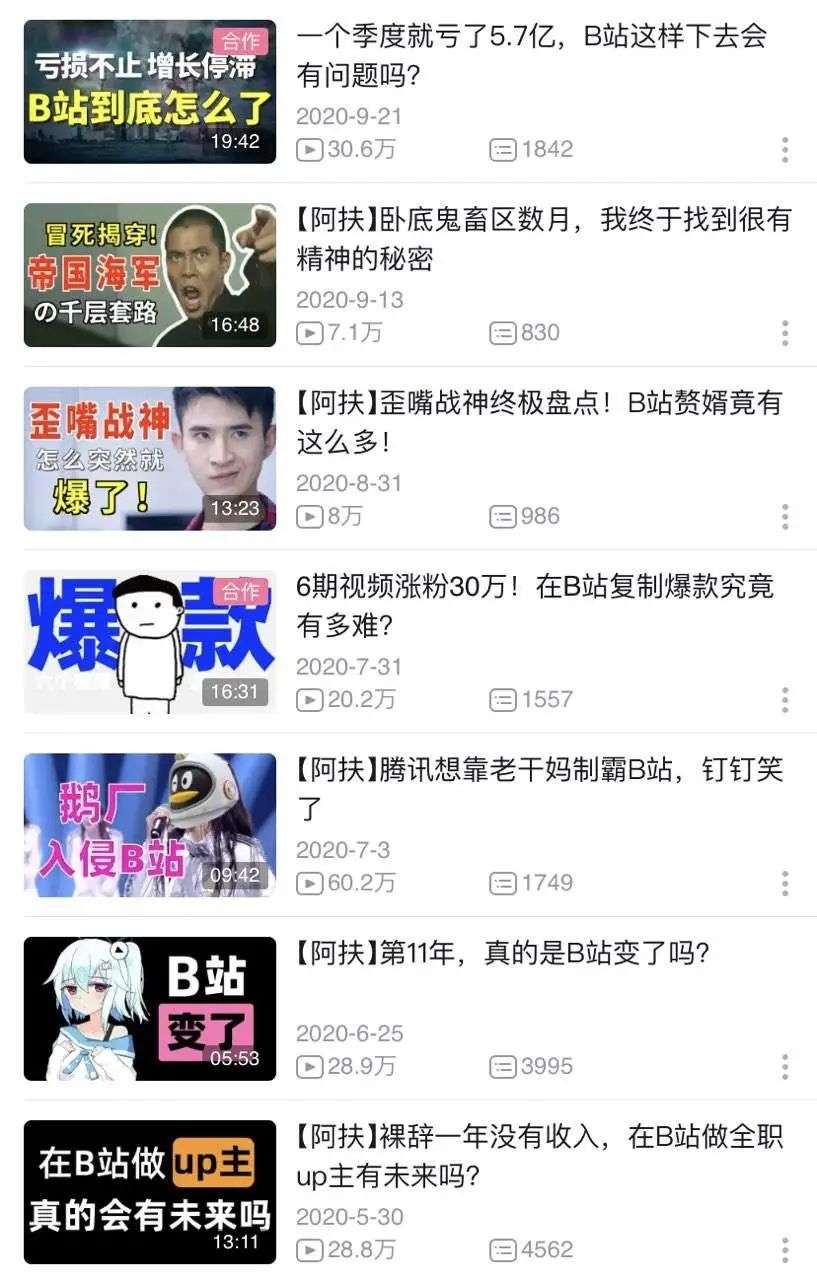Open options for the 6期视频涨粉30万 video
This screenshot has height=1280, width=817.
coord(785,700)
